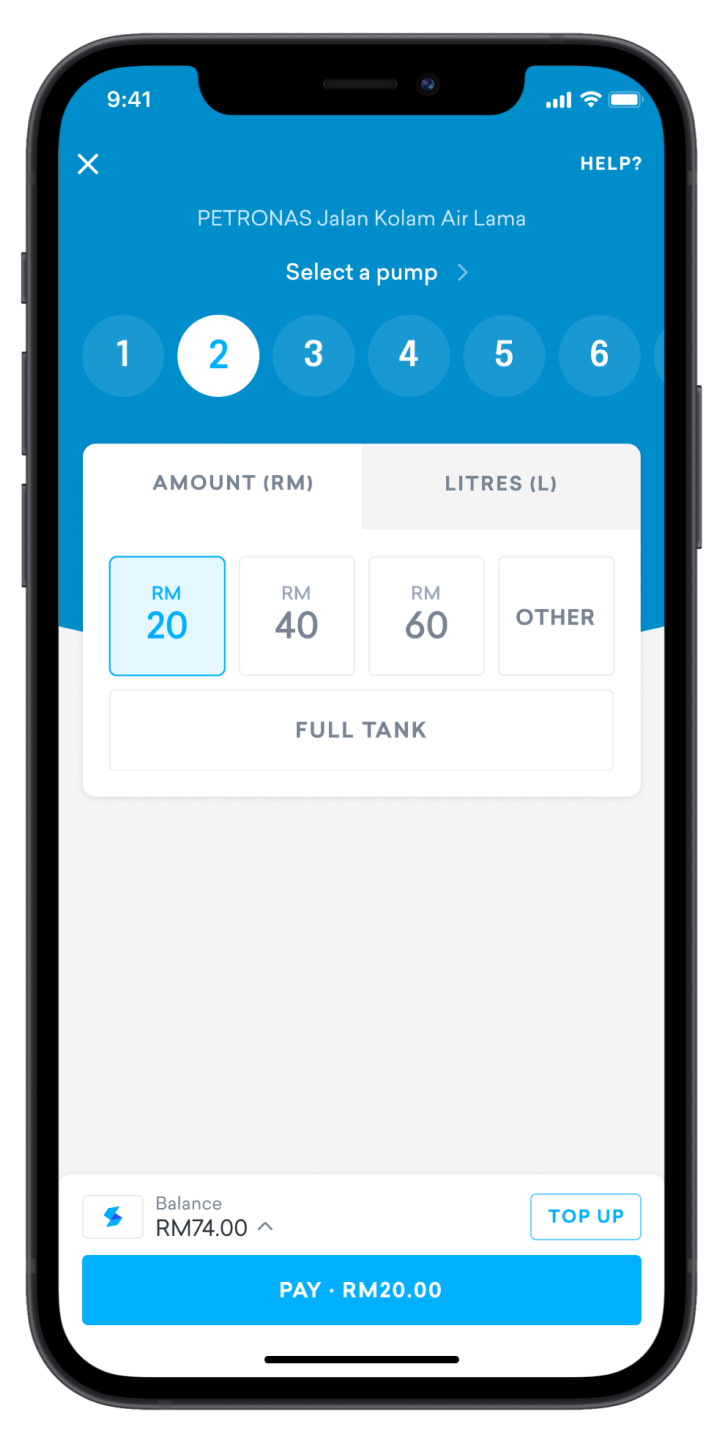The image size is (723, 1443).
Task: Tap PAY · RM20.00 button
Action: click(x=361, y=1290)
